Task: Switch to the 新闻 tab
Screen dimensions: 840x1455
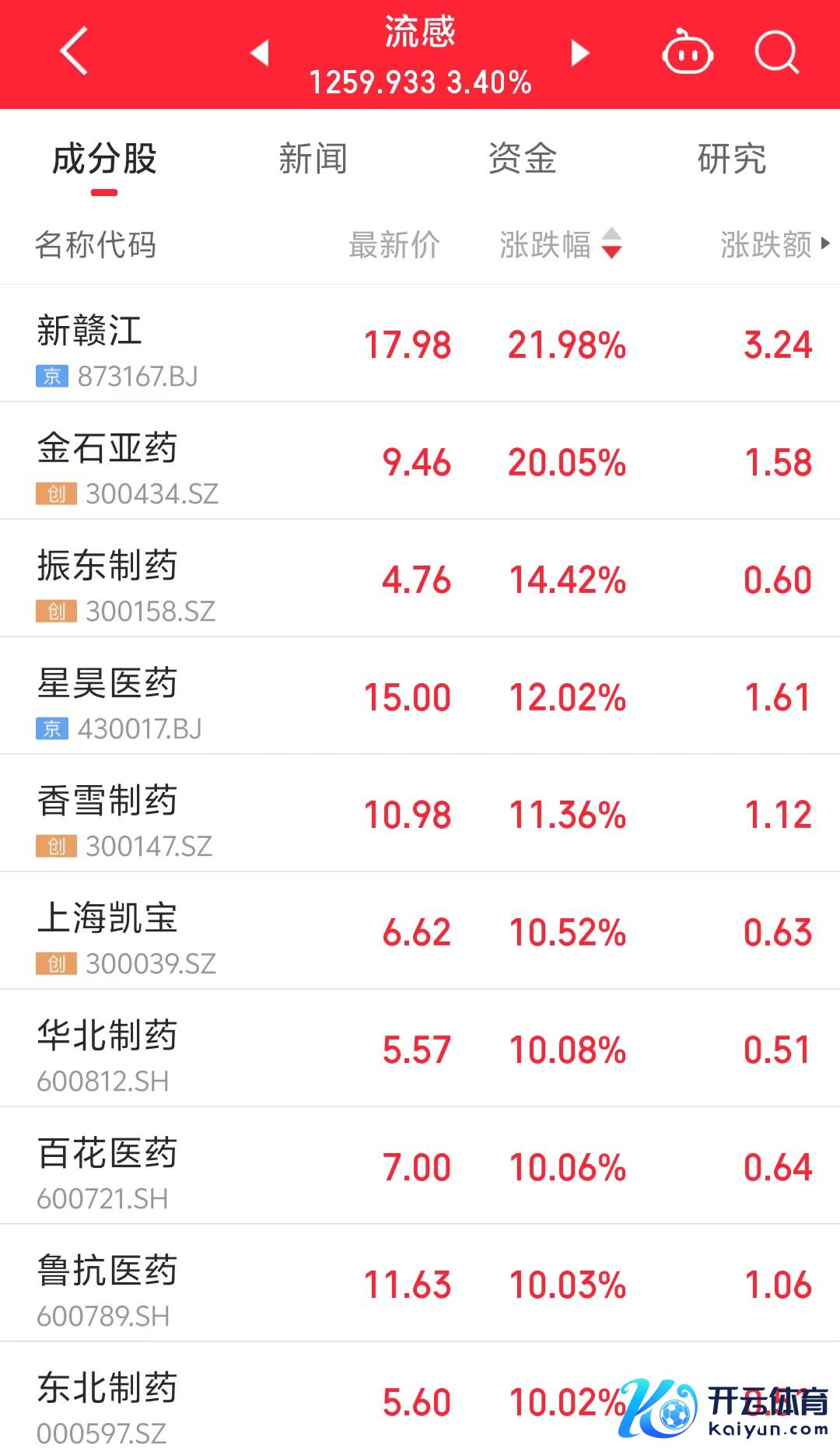Action: click(313, 160)
